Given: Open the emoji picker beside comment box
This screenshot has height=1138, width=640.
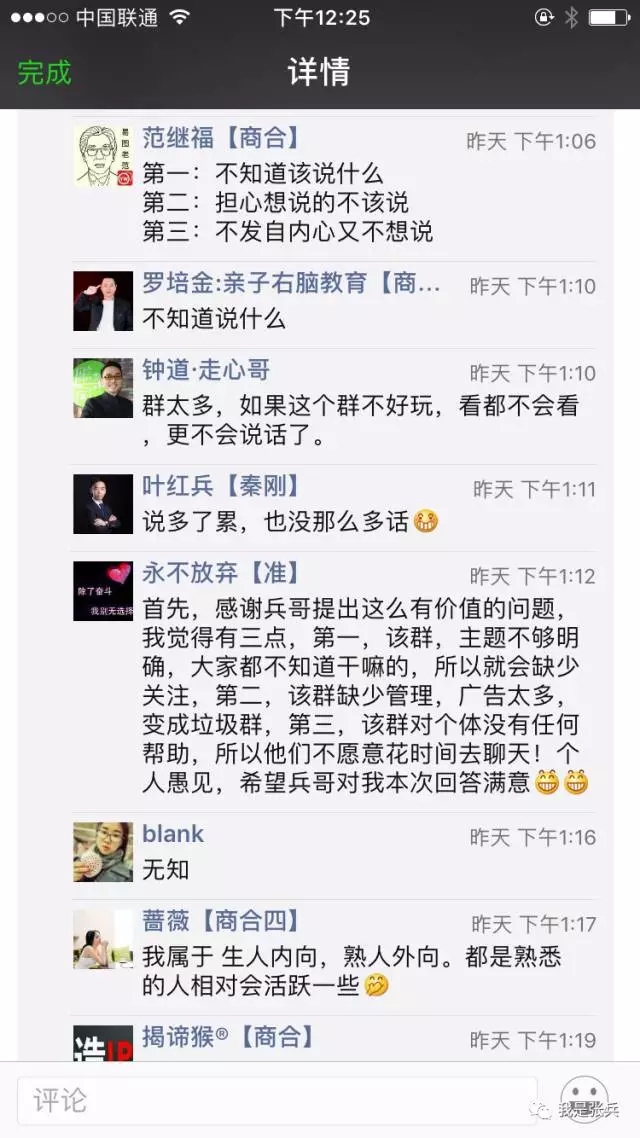Looking at the screenshot, I should point(584,1099).
